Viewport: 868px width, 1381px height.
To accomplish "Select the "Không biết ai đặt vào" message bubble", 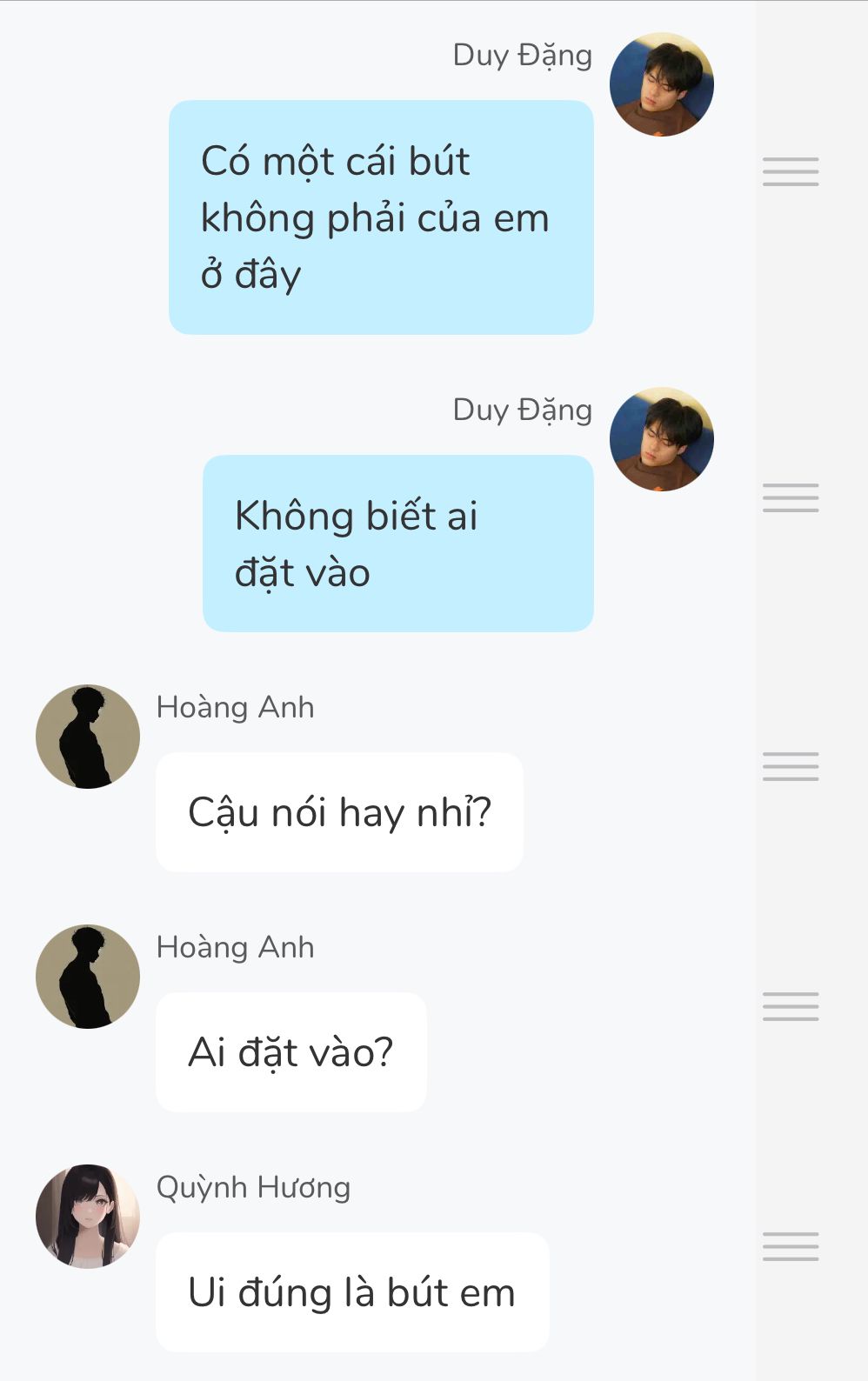I will tap(397, 544).
